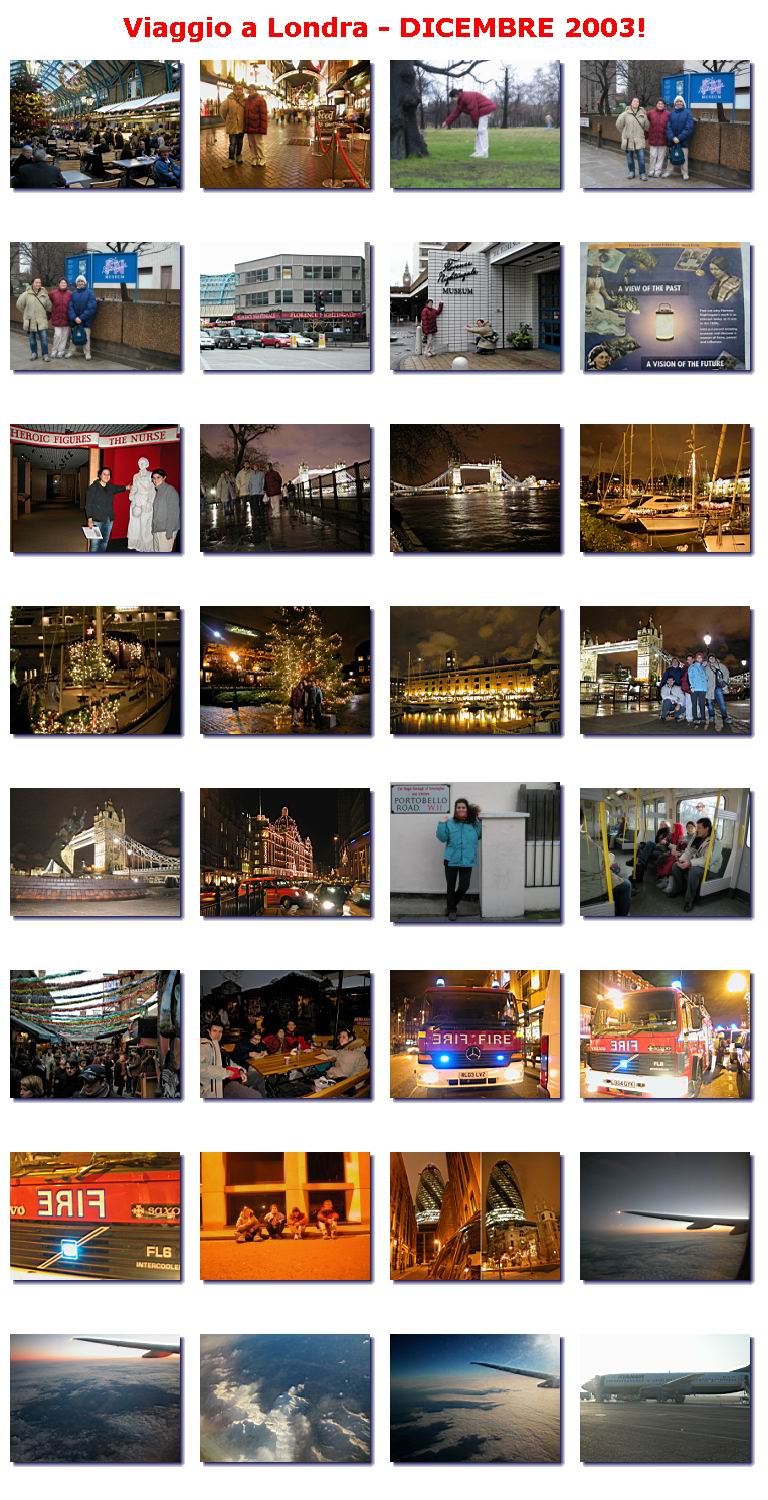Viewport: 768px width, 1500px height.
Task: Open the crowded market street with tinsel photo
Action: tap(95, 1033)
